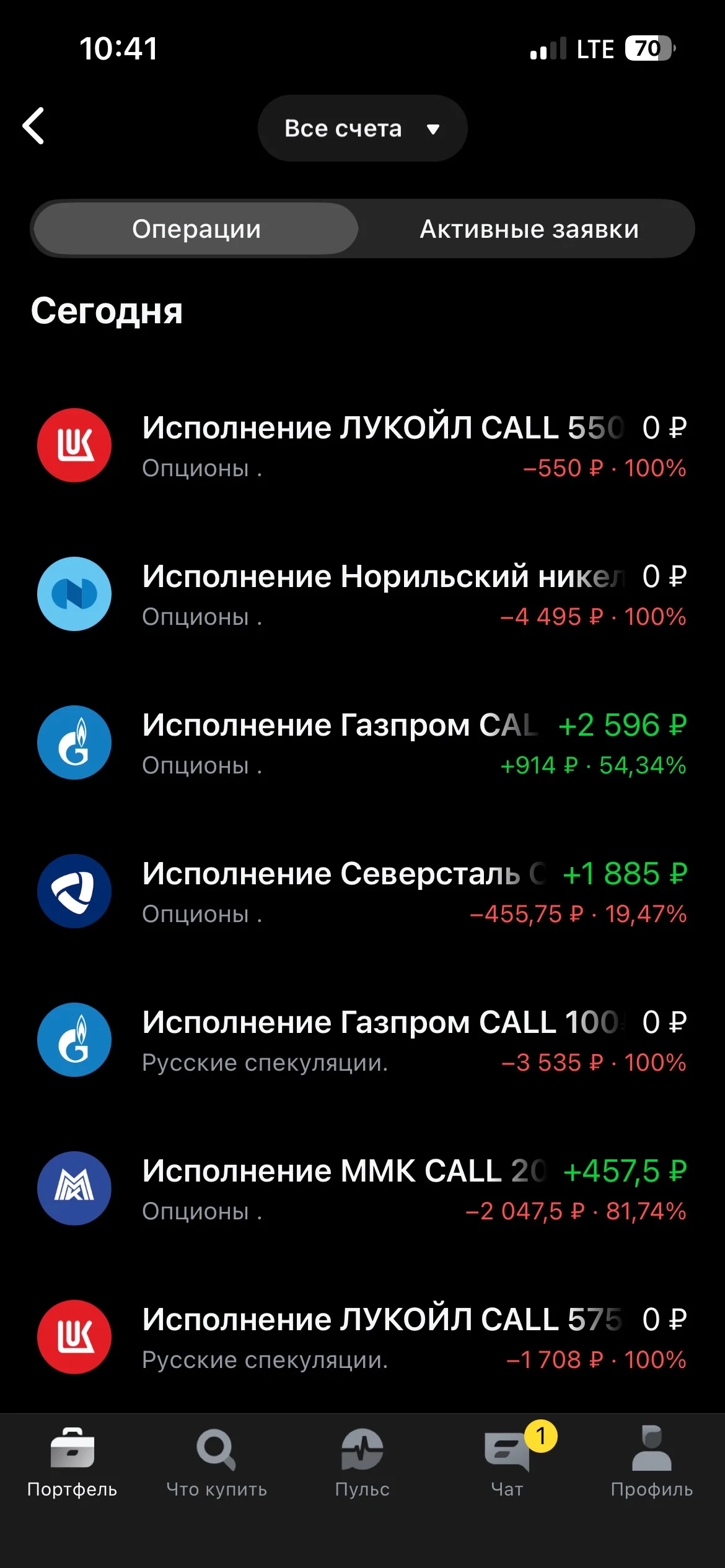The image size is (725, 1568).
Task: Go to the Что купить tab
Action: coord(217,1462)
